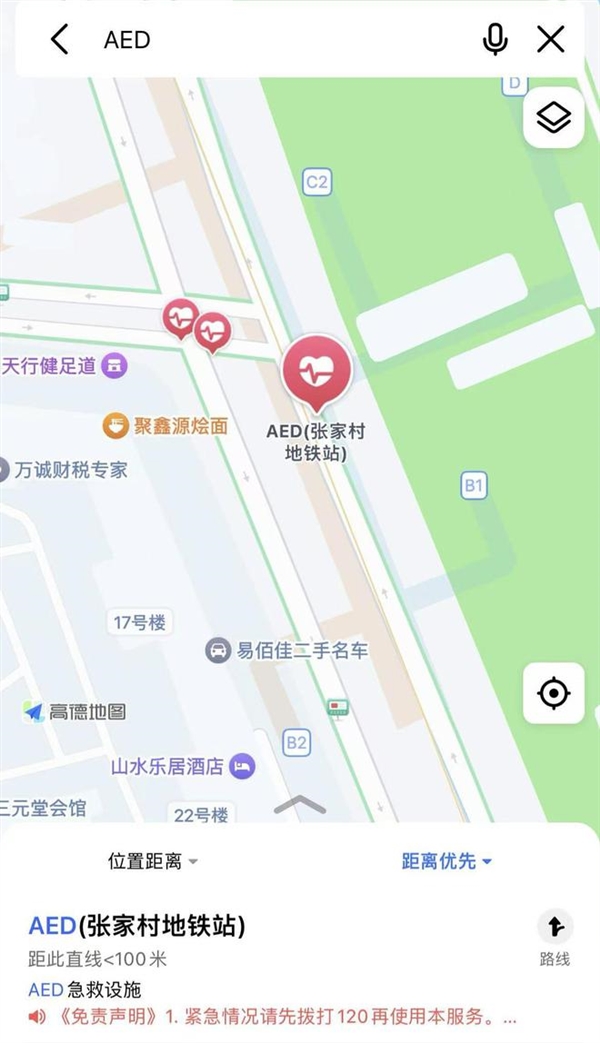The width and height of the screenshot is (600, 1043).
Task: Open AED(张家村地铁站) result details
Action: point(138,926)
